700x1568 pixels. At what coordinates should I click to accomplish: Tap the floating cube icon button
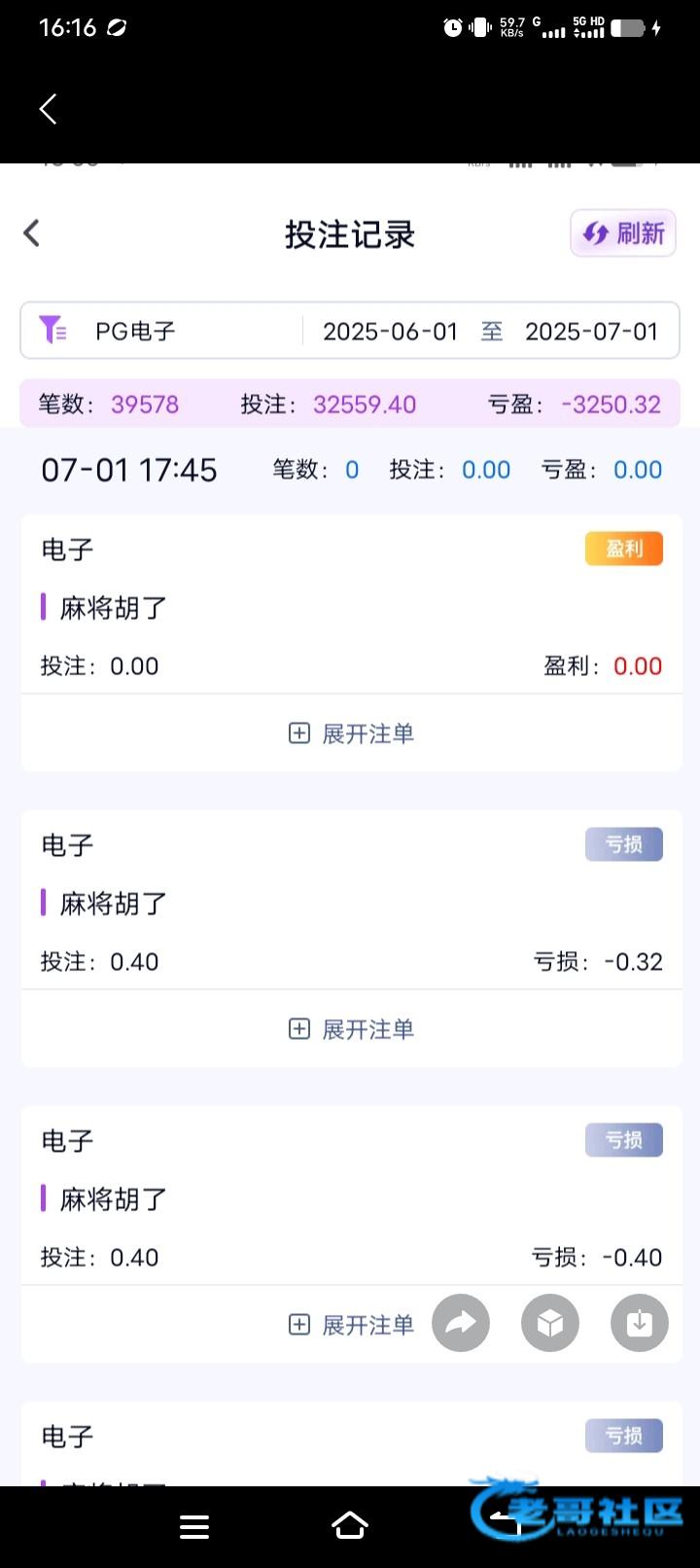coord(550,1323)
